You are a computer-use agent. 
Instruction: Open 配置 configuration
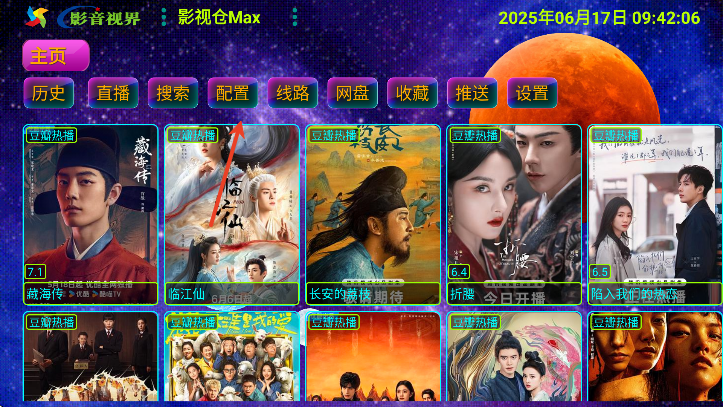click(x=233, y=93)
